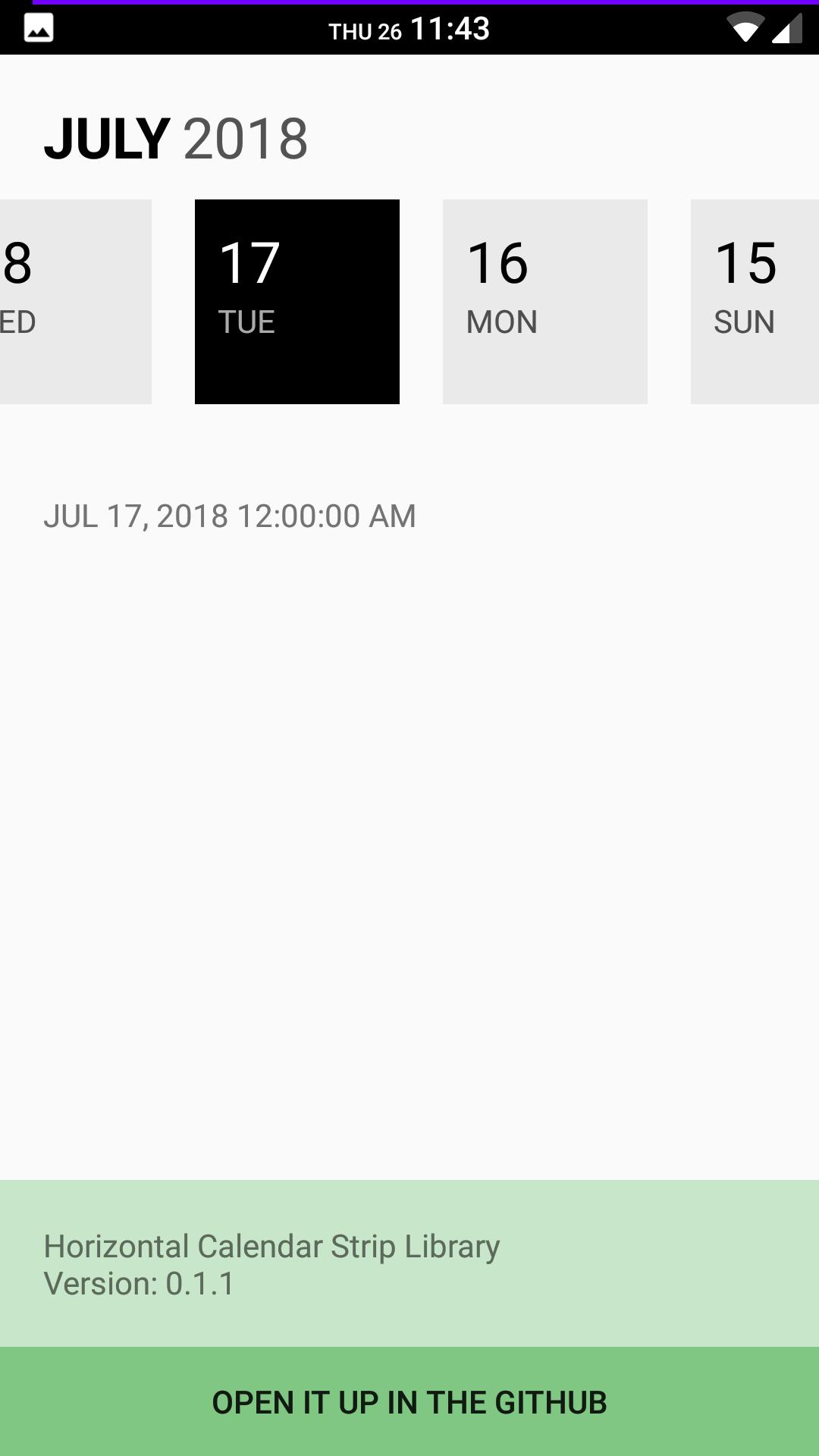Click the TUE weekday label

[x=247, y=321]
